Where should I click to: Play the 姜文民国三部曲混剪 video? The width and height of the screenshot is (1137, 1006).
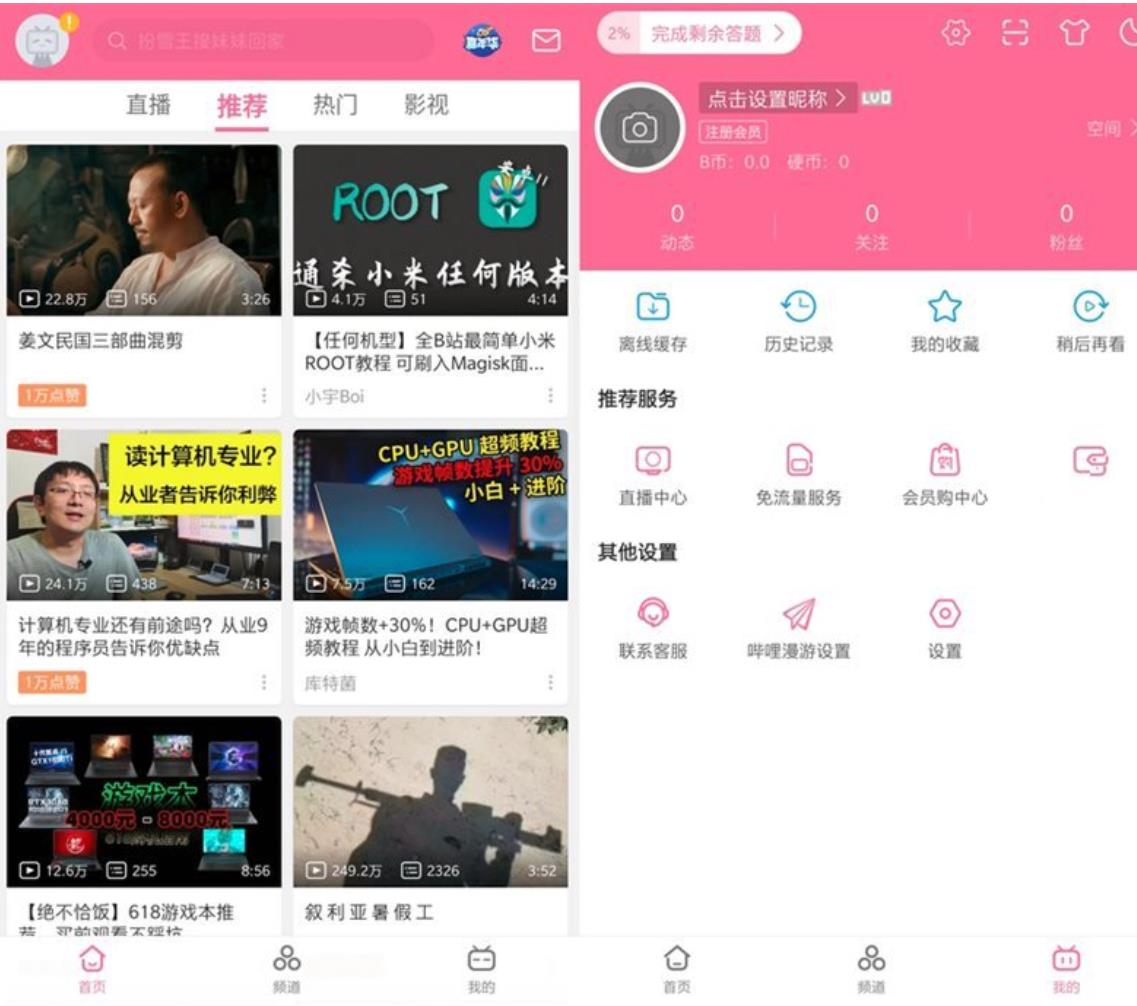[144, 231]
